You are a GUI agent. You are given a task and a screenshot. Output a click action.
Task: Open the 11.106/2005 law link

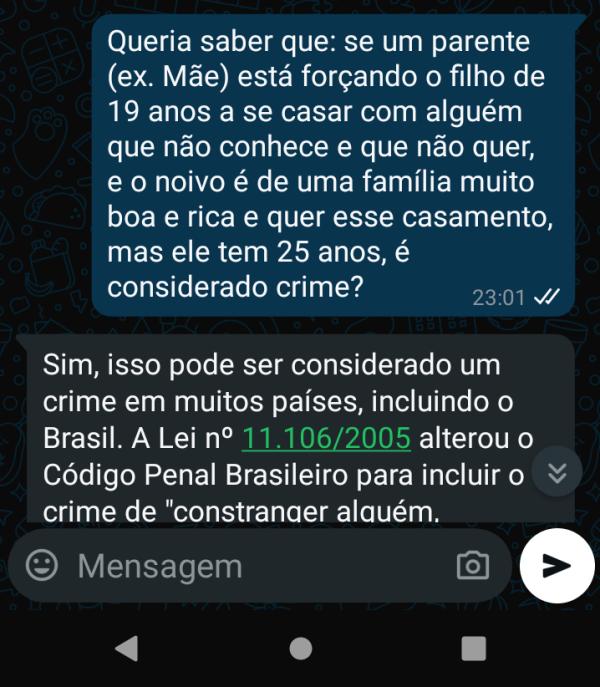tap(326, 438)
